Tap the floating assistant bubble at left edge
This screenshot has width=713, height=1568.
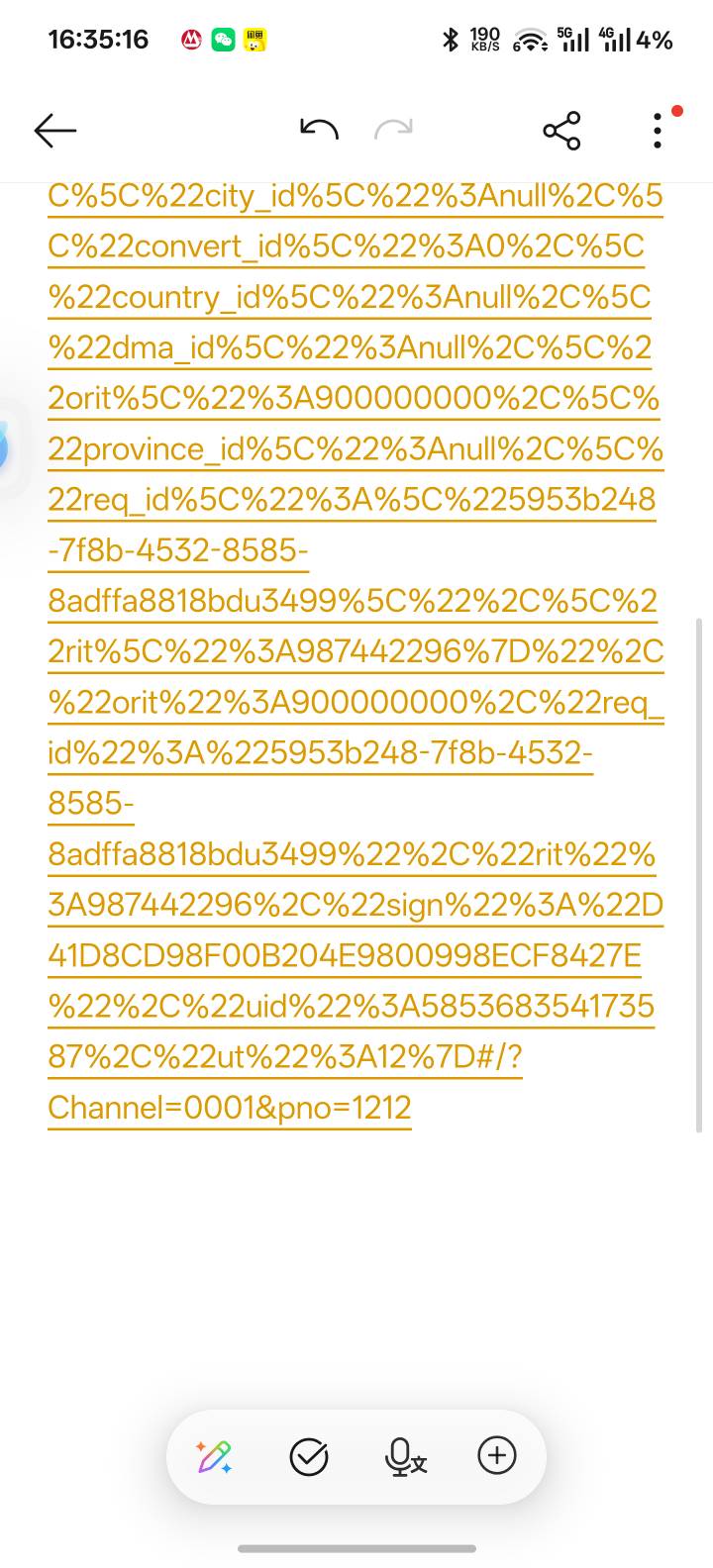pos(3,445)
